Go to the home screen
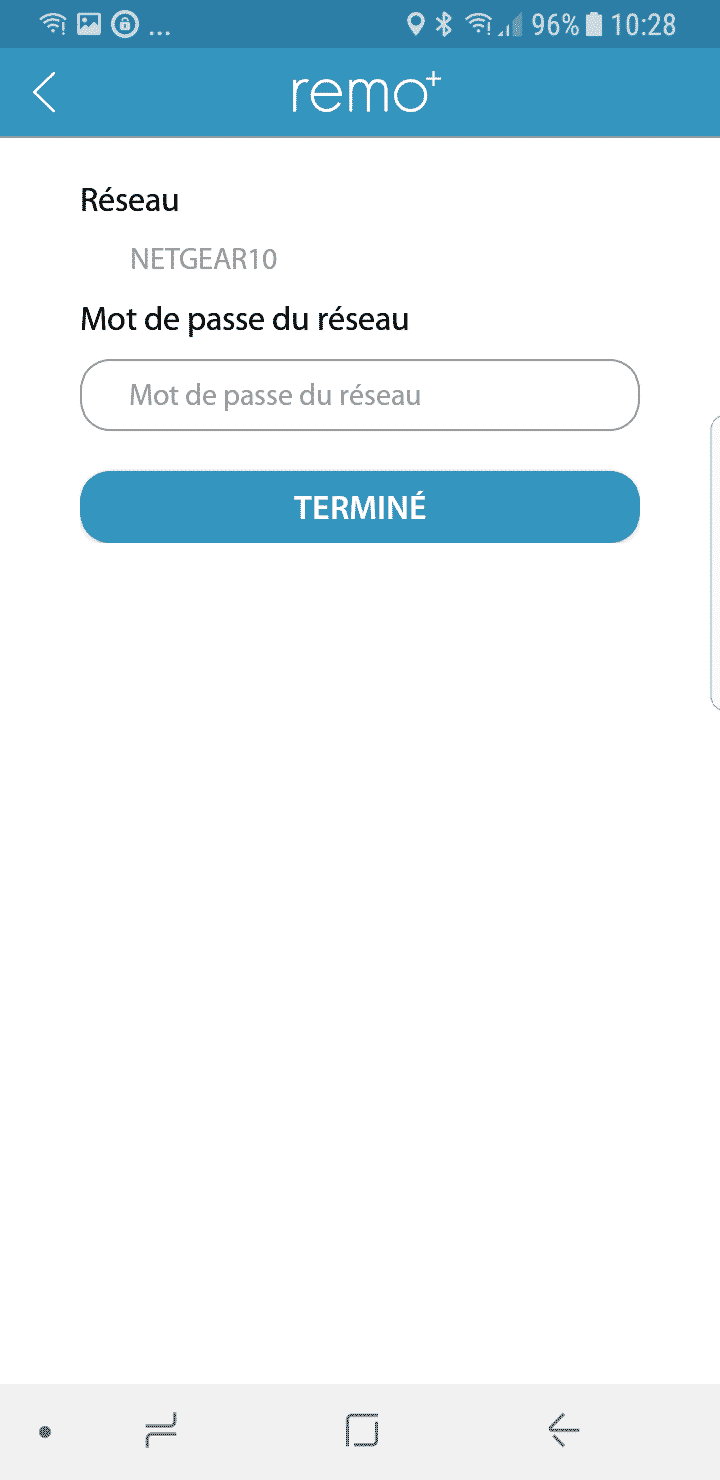The image size is (720, 1480). [361, 1430]
